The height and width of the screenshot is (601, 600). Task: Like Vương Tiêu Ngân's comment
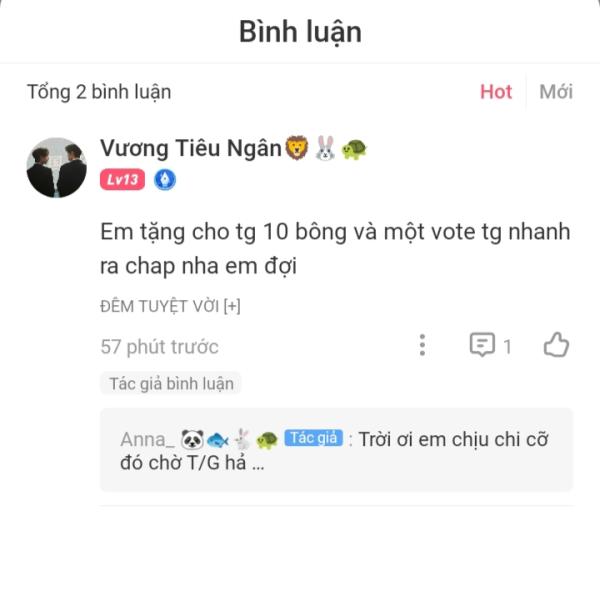(x=556, y=346)
